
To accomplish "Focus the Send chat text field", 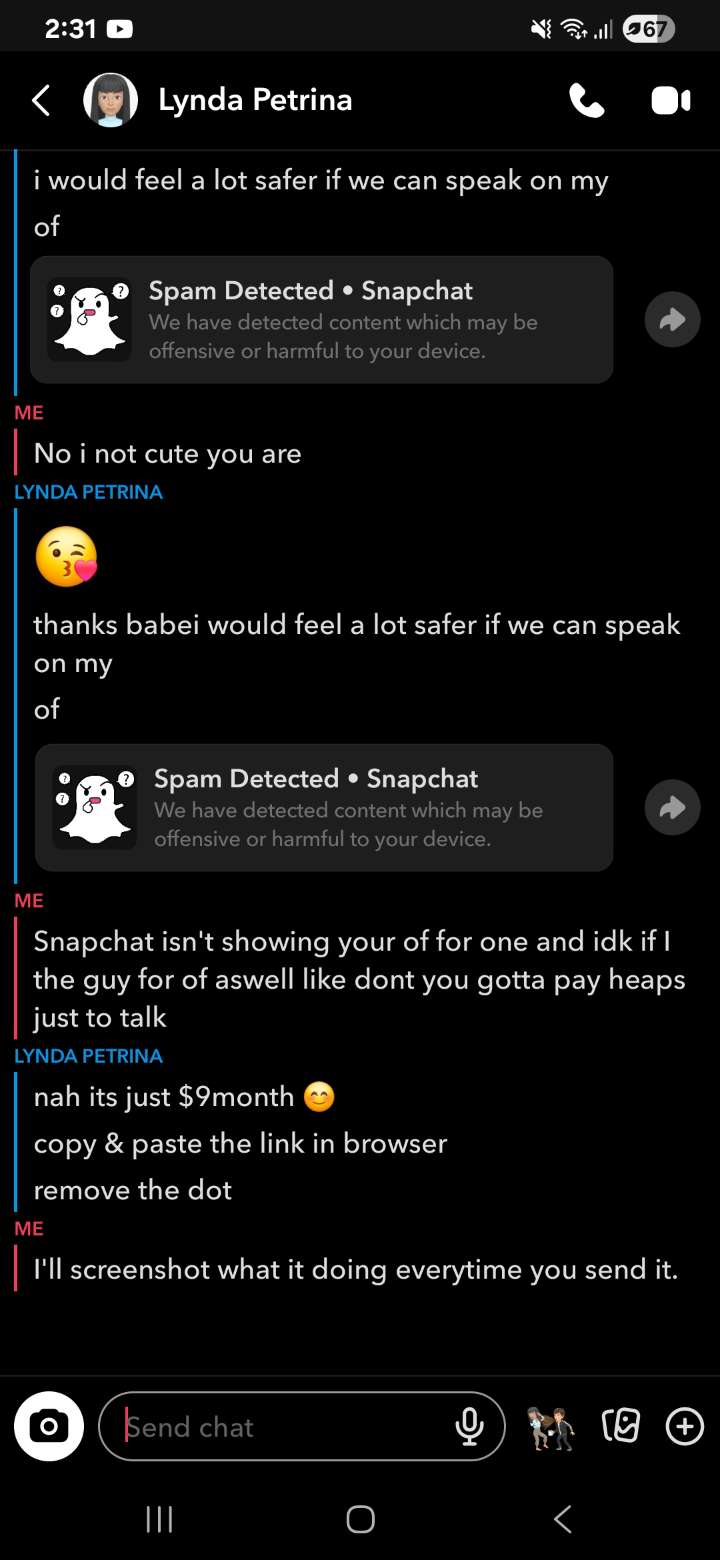I will click(280, 1427).
